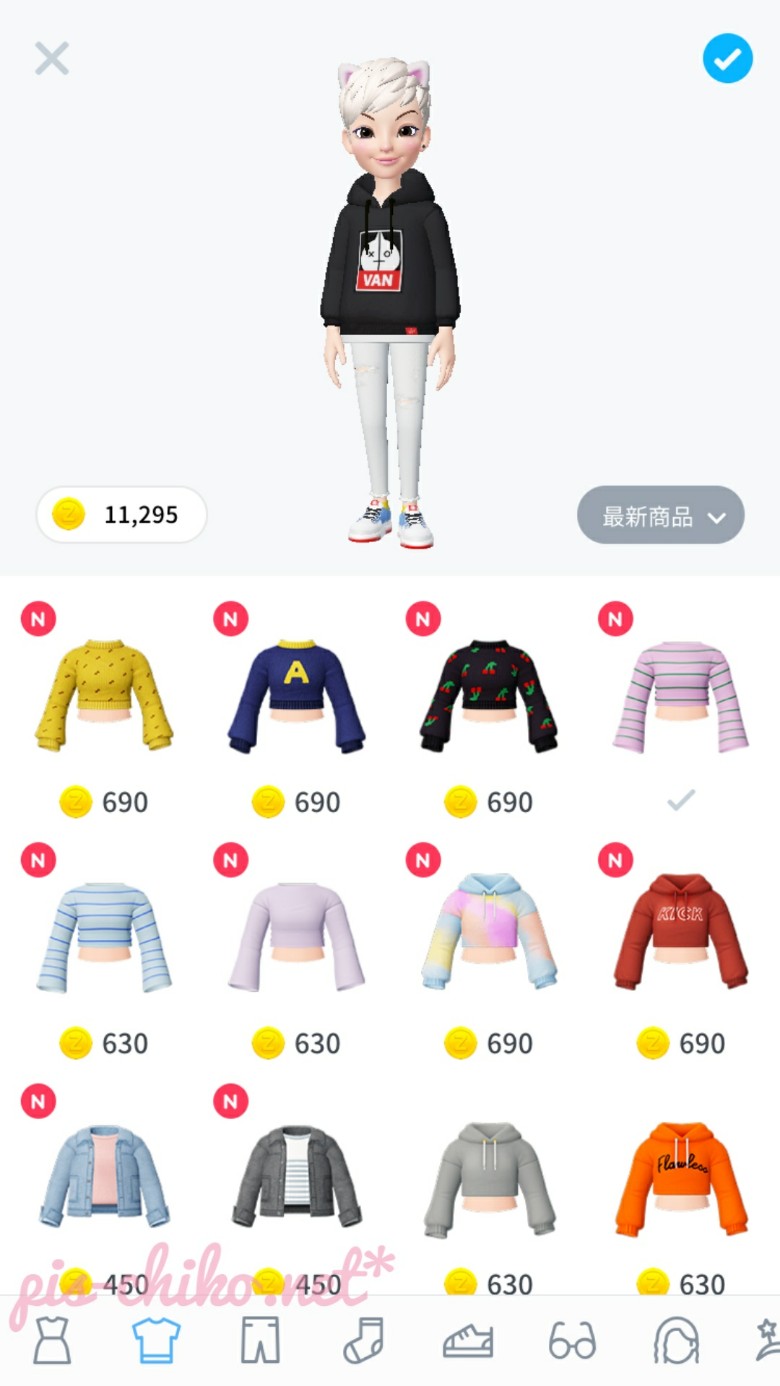Open the socks category tab
Screen dimensions: 780x1386
click(x=363, y=1340)
